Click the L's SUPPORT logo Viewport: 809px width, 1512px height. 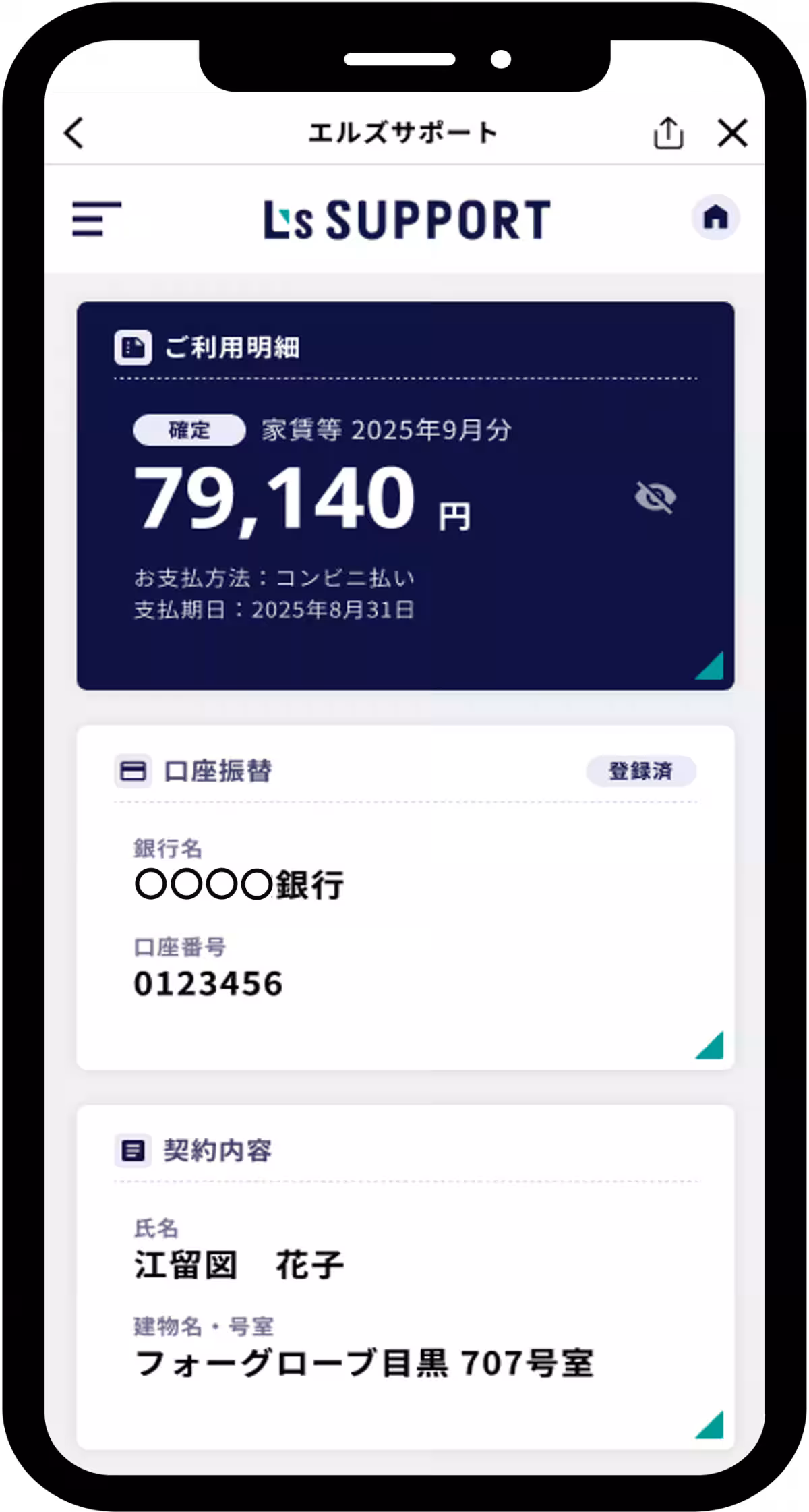(x=404, y=219)
